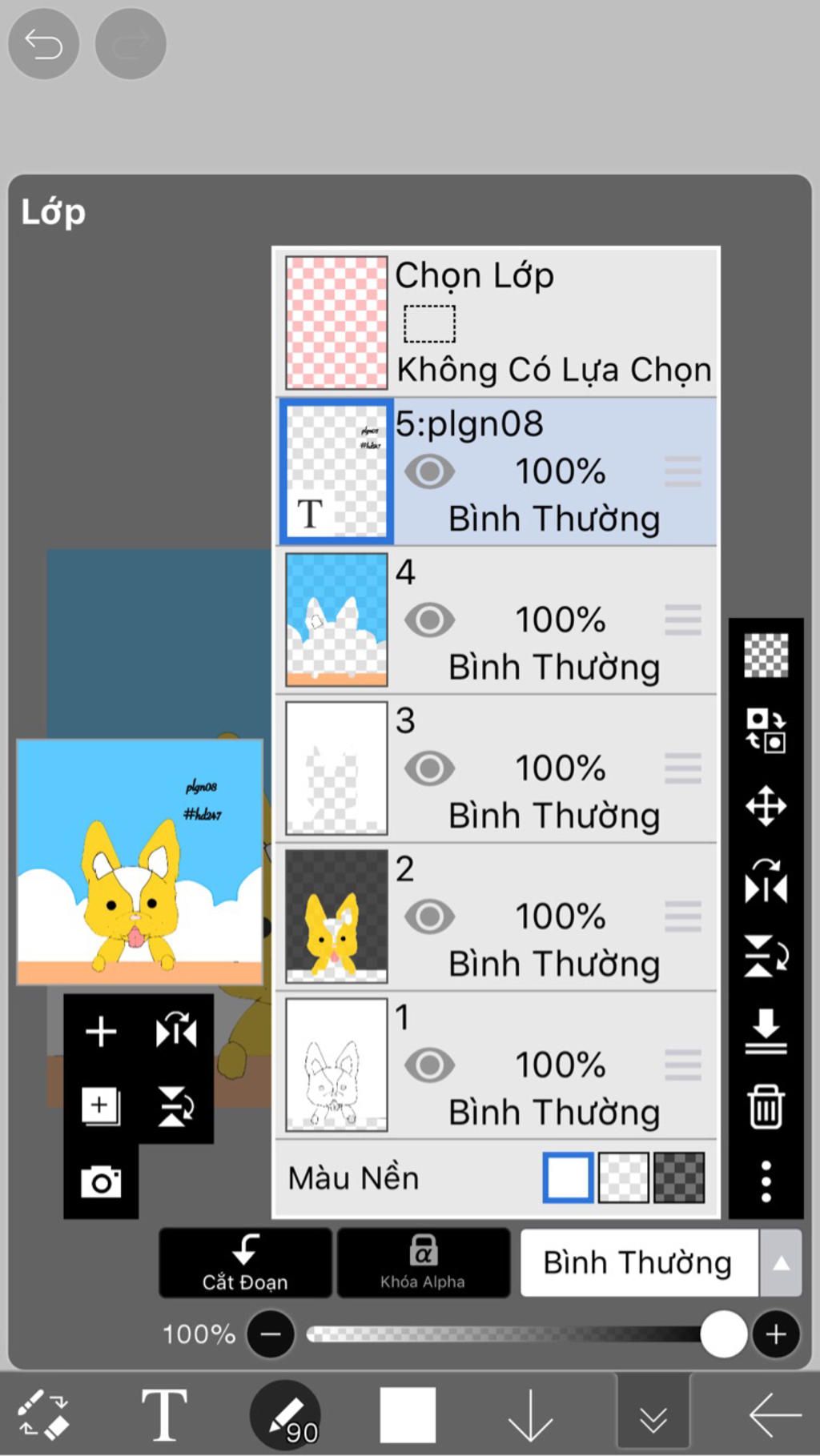This screenshot has height=1456, width=820.
Task: Open Bình Thường blend mode dropdown
Action: point(661,1263)
